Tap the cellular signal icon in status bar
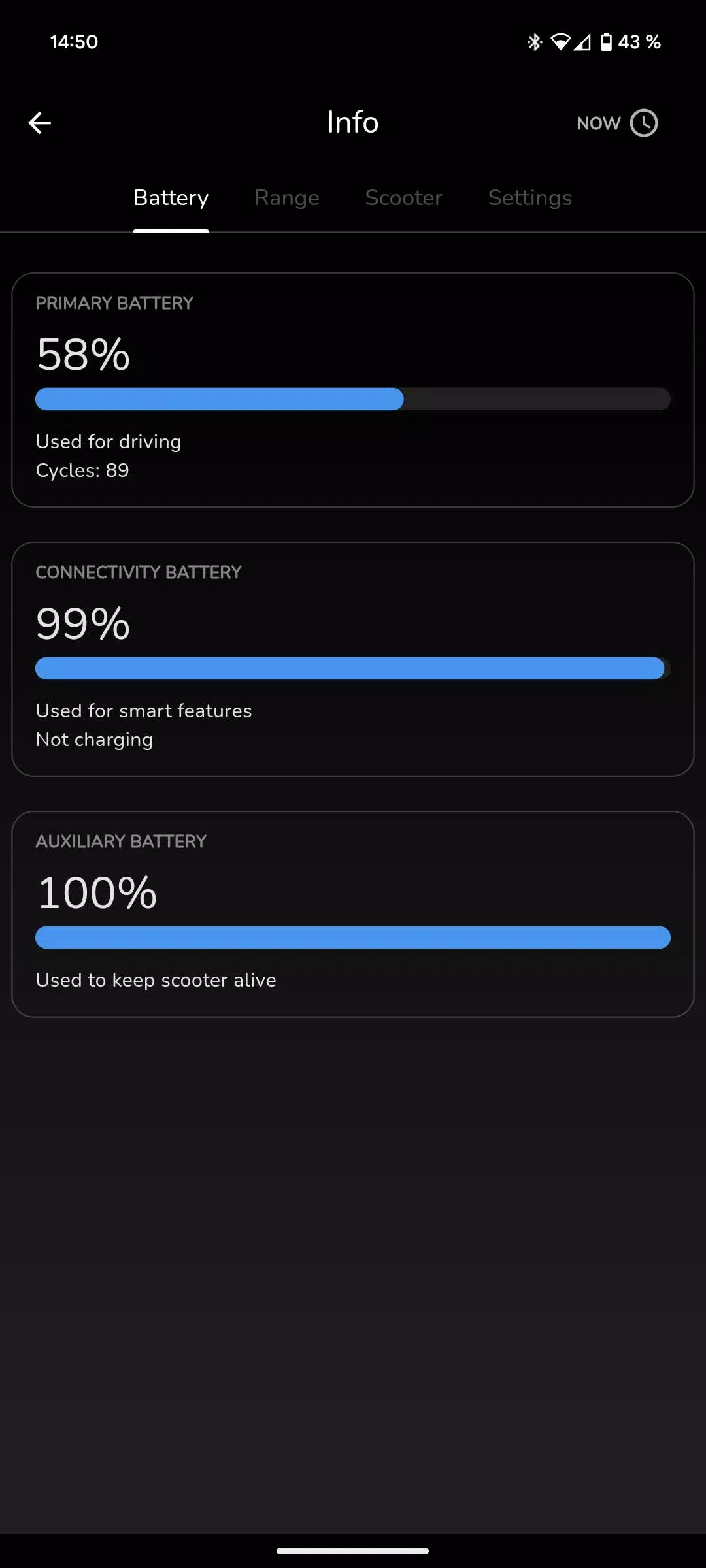 click(x=584, y=42)
